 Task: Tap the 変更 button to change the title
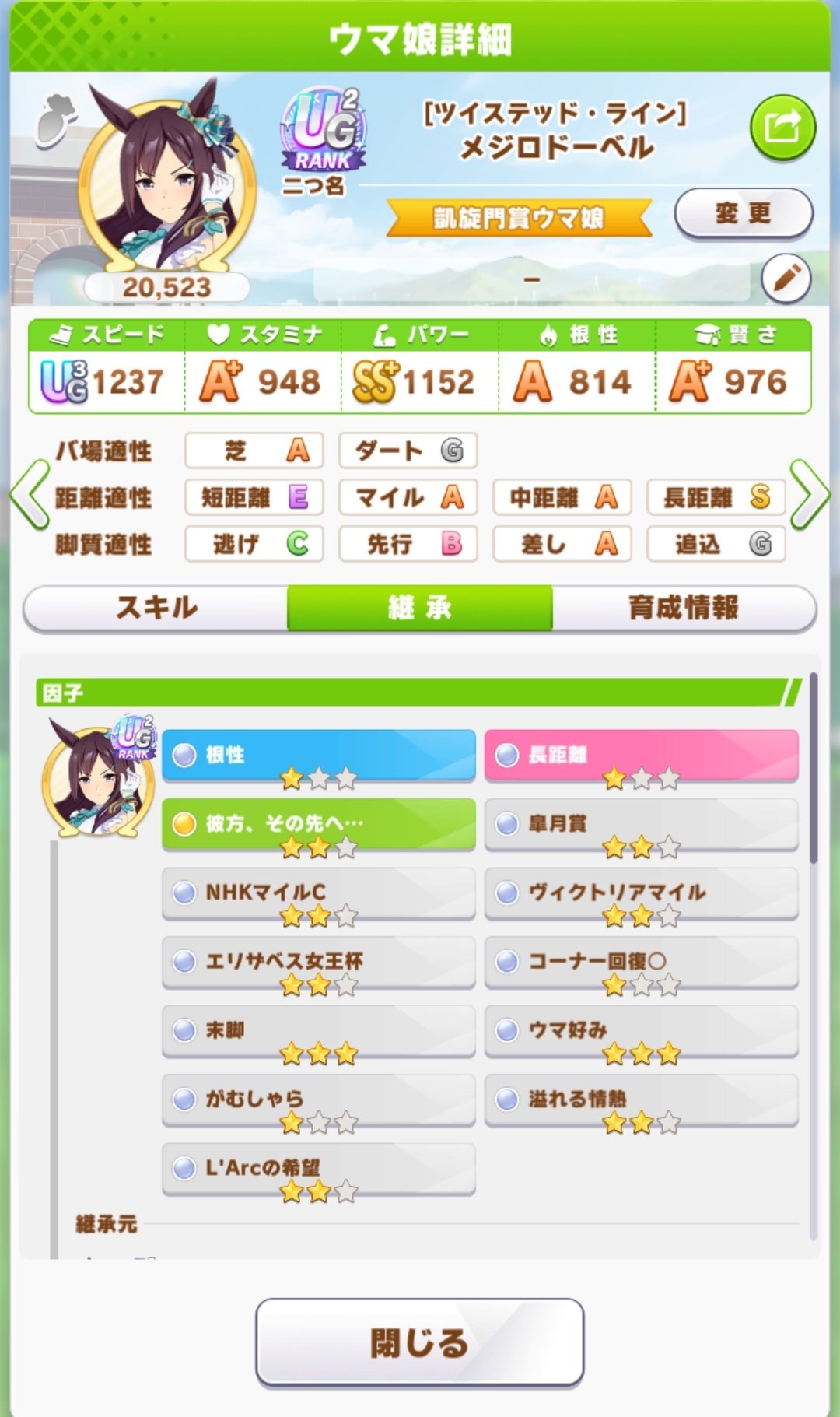pos(743,212)
